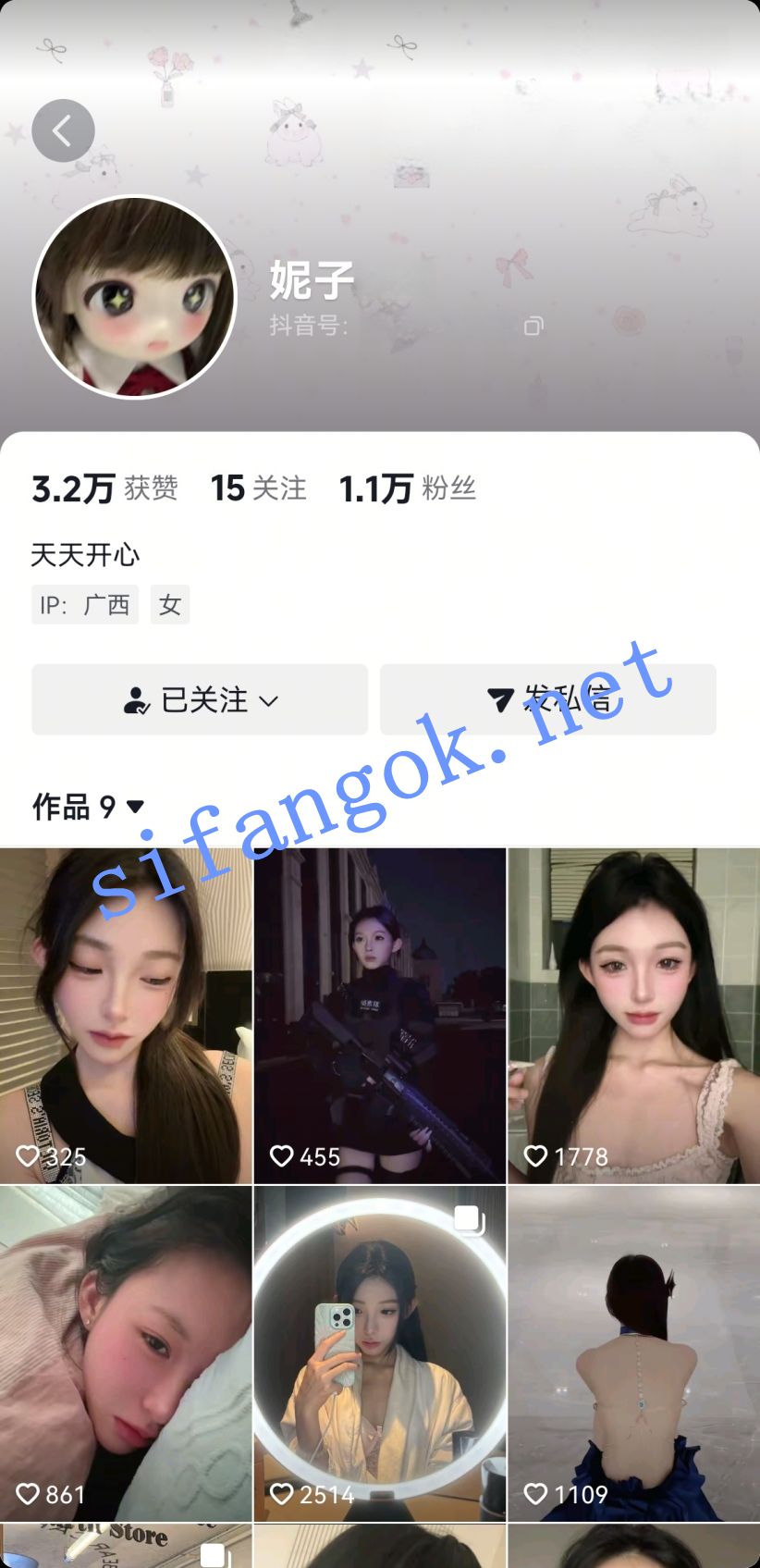This screenshot has height=1568, width=760.
Task: View the 15 关注 following list
Action: (258, 488)
